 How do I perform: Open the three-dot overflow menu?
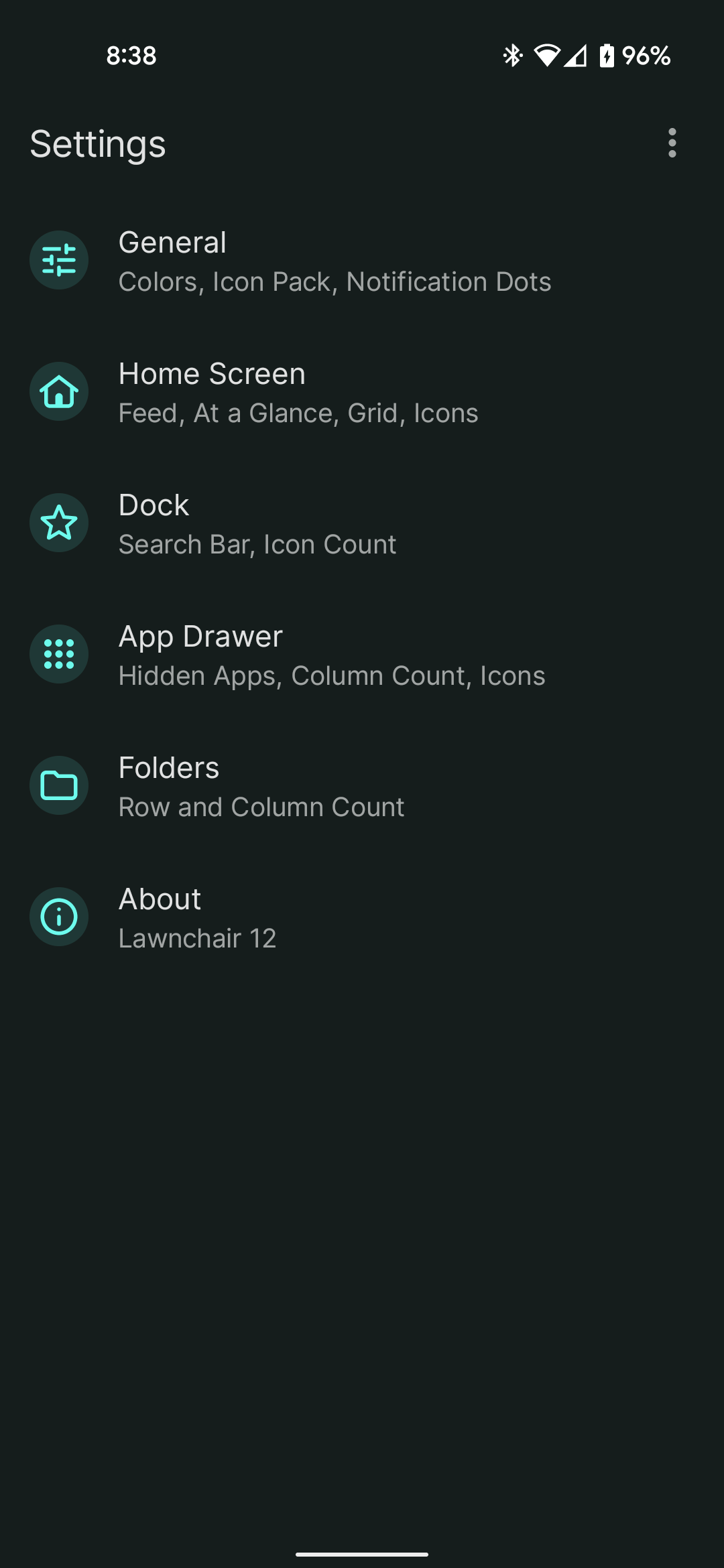point(672,143)
